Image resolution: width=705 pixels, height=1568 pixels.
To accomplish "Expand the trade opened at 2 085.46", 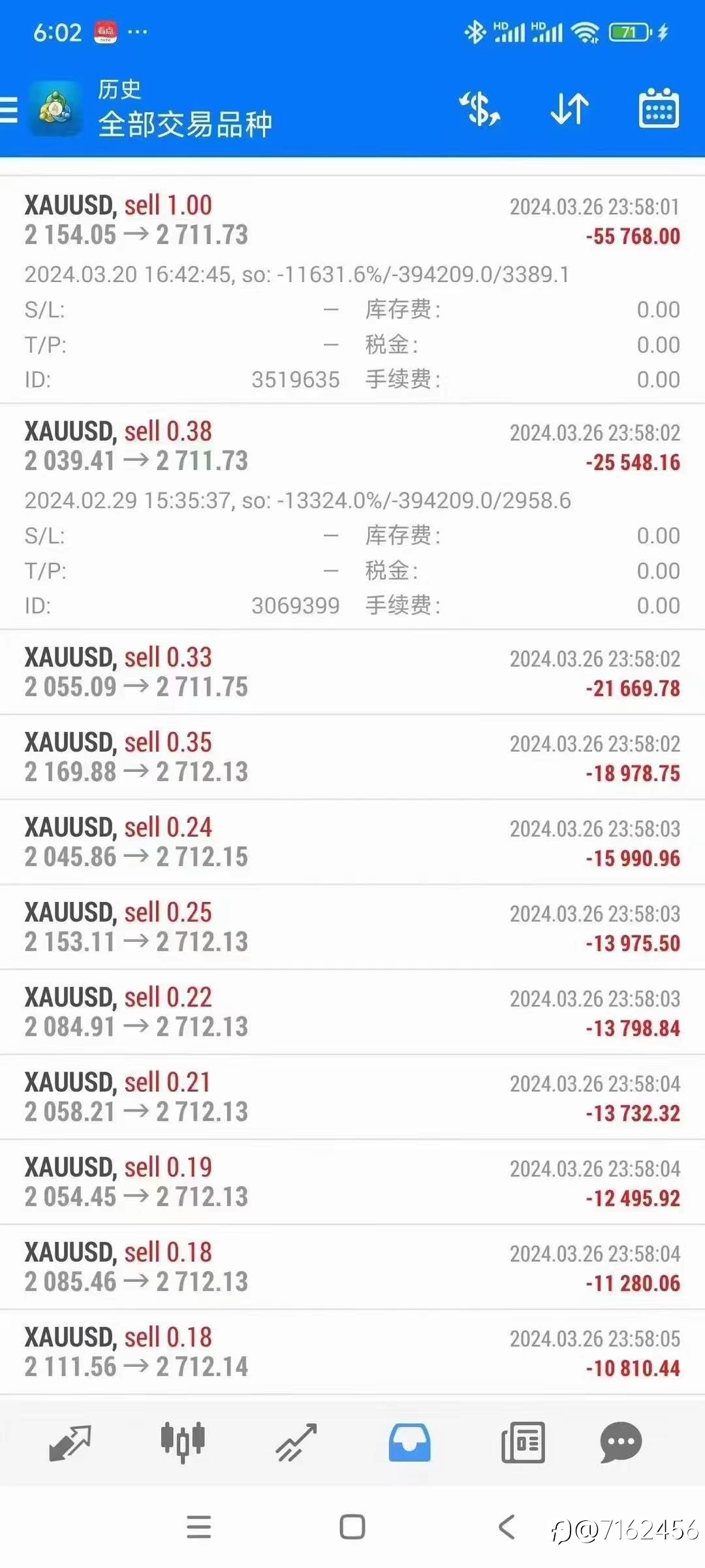I will click(352, 1266).
